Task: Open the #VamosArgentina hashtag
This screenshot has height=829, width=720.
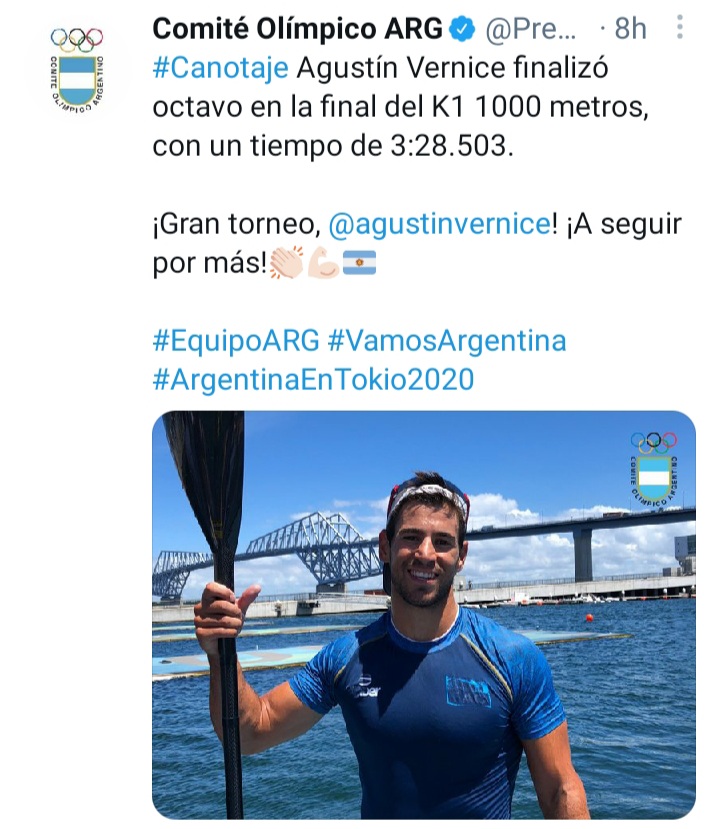Action: (x=447, y=341)
